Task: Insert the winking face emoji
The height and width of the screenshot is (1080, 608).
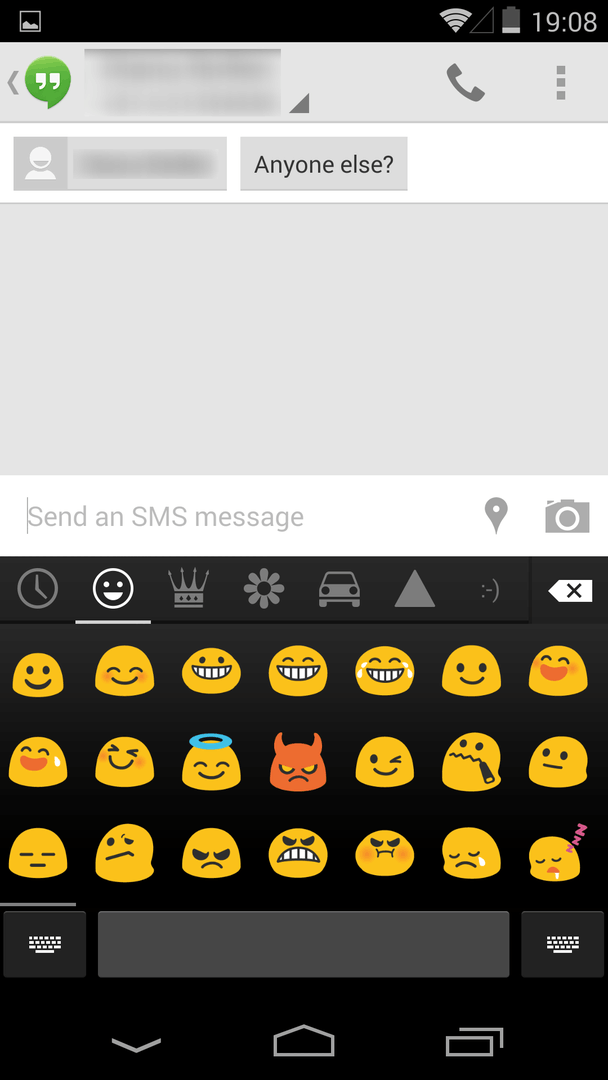Action: click(385, 762)
